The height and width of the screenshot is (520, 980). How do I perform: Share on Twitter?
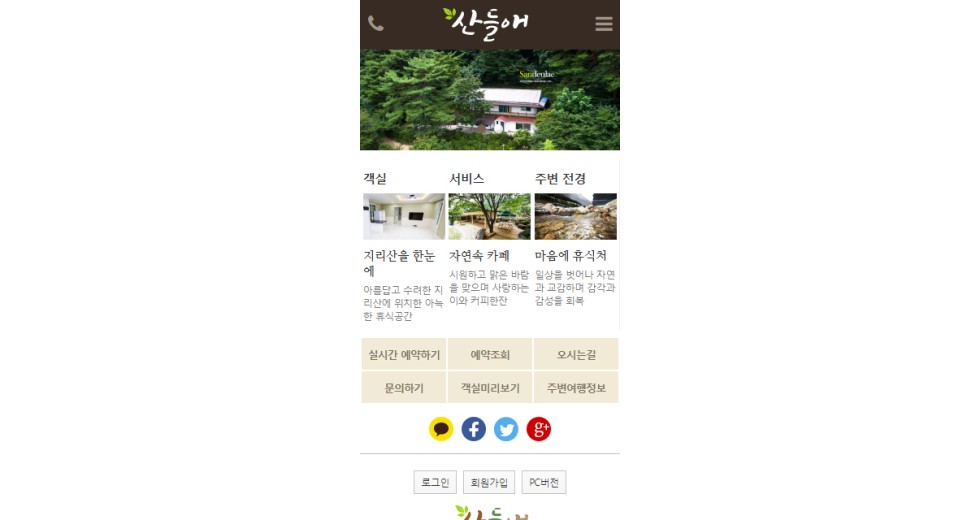point(506,429)
